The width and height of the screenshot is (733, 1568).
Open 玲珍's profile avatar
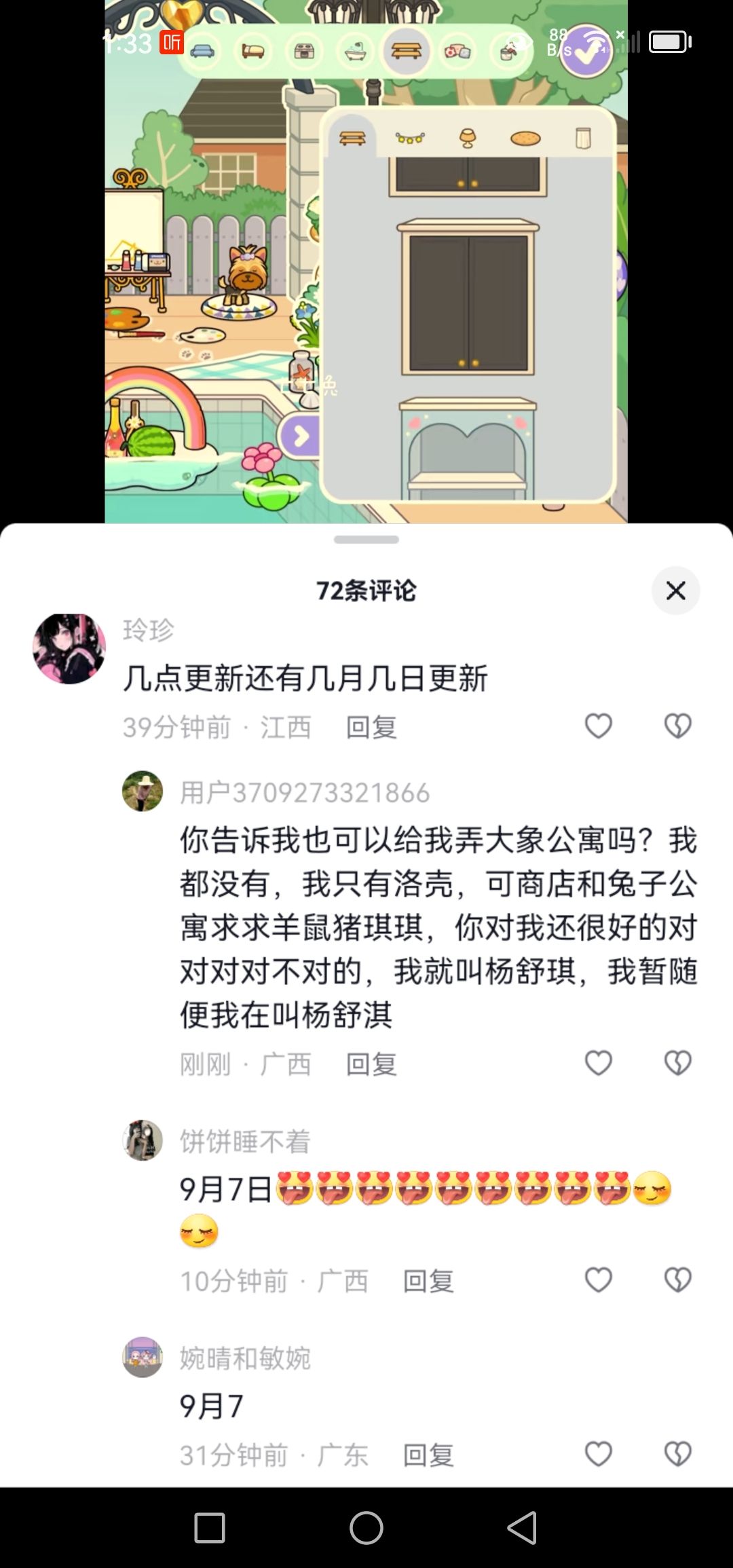[x=69, y=648]
